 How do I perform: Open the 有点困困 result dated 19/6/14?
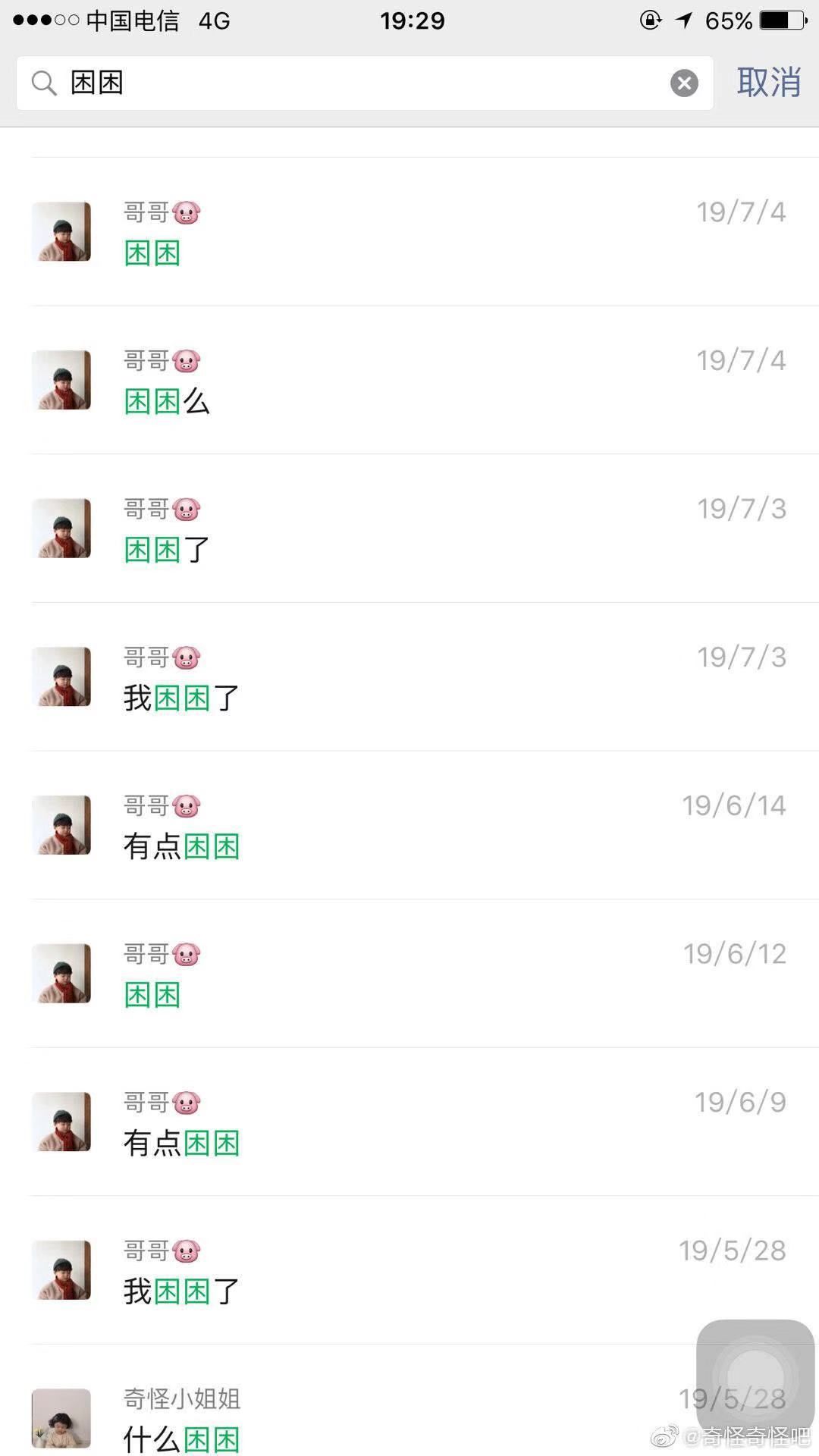click(409, 826)
